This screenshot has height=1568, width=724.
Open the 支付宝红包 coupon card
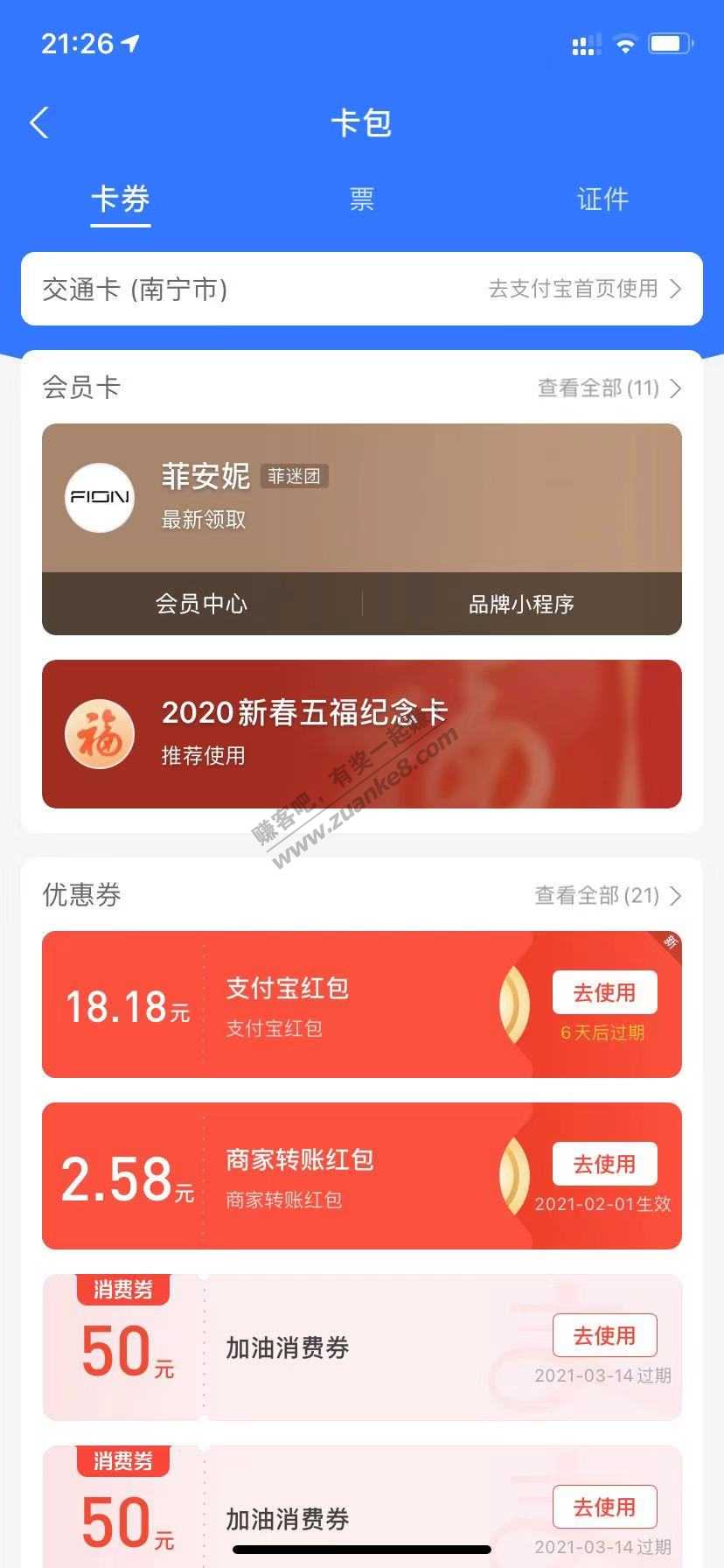pos(362,1004)
